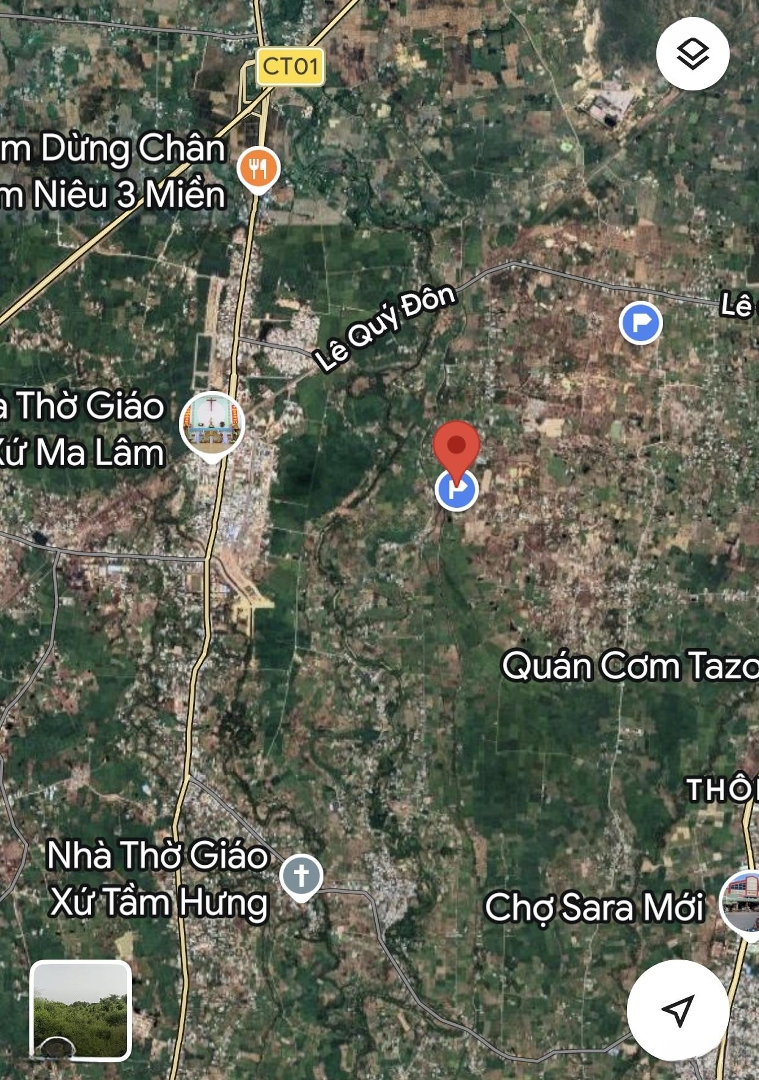
Task: Open the map layers selector
Action: (692, 54)
